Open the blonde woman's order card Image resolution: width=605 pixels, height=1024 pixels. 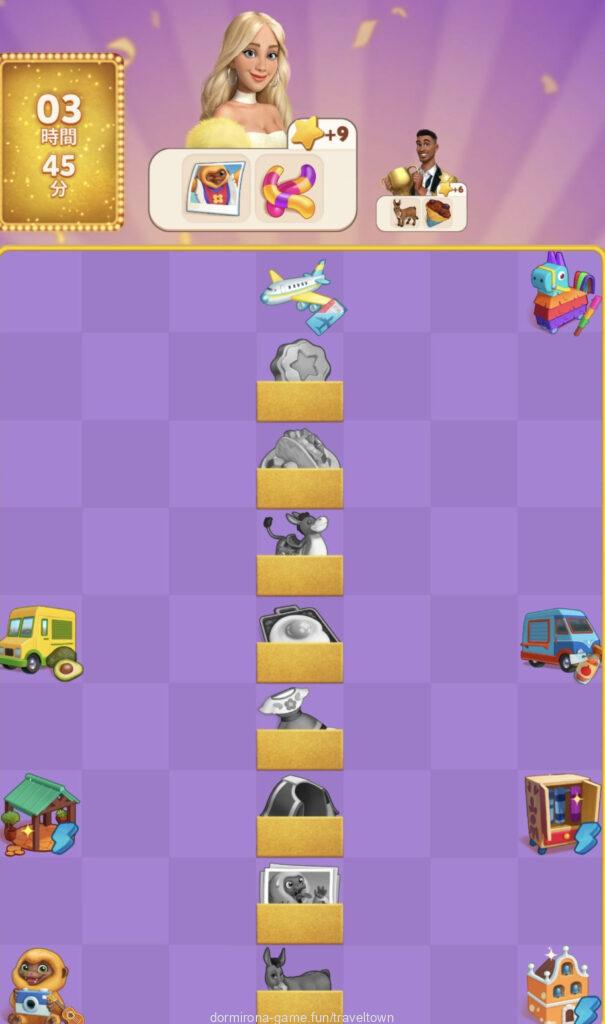[252, 188]
